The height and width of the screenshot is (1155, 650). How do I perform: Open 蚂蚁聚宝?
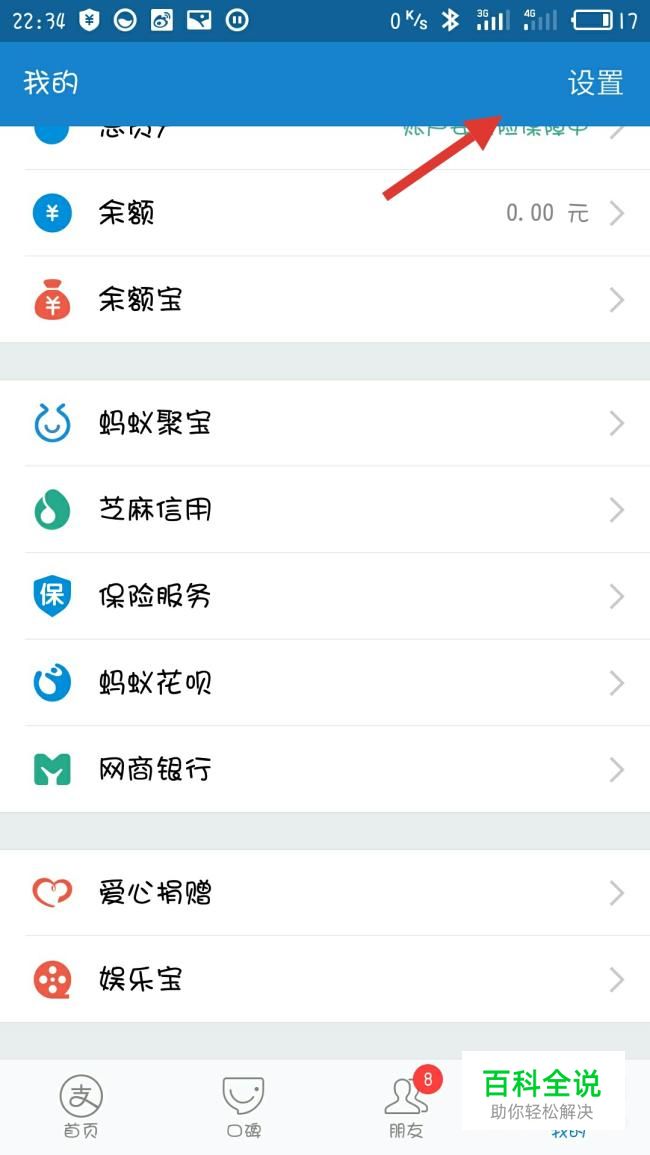click(x=325, y=424)
